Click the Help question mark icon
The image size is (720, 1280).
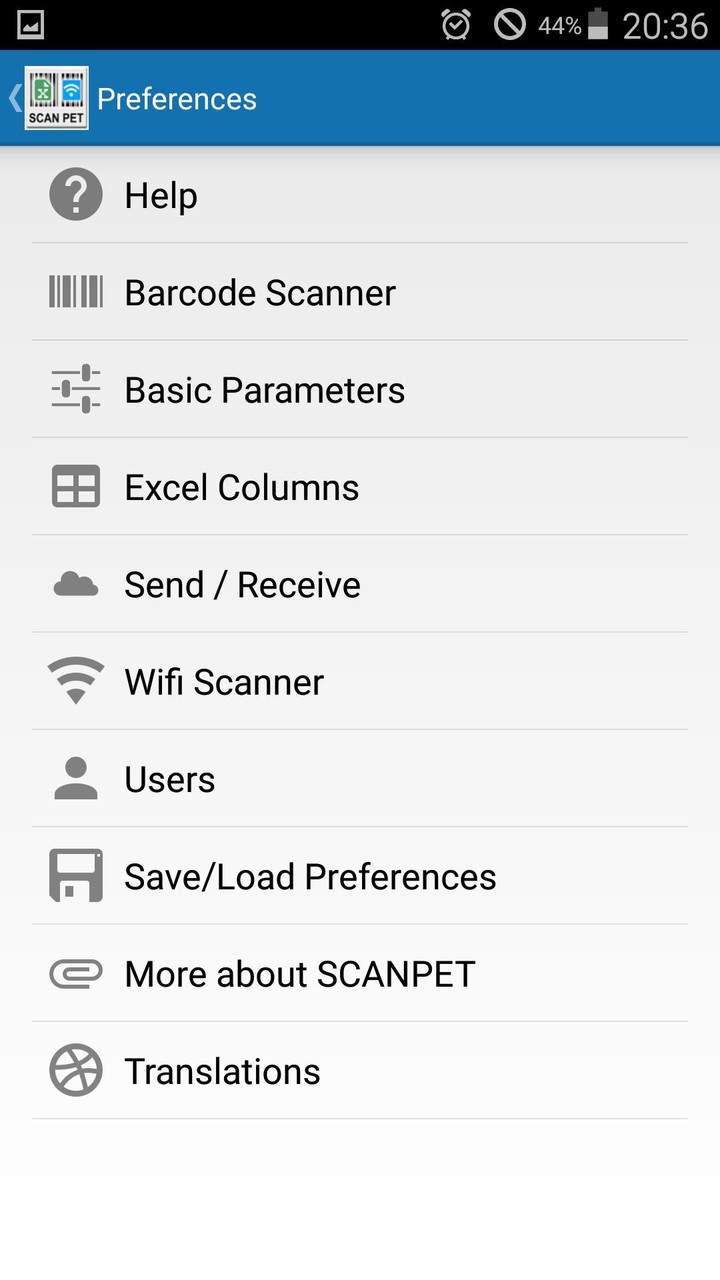pyautogui.click(x=74, y=194)
